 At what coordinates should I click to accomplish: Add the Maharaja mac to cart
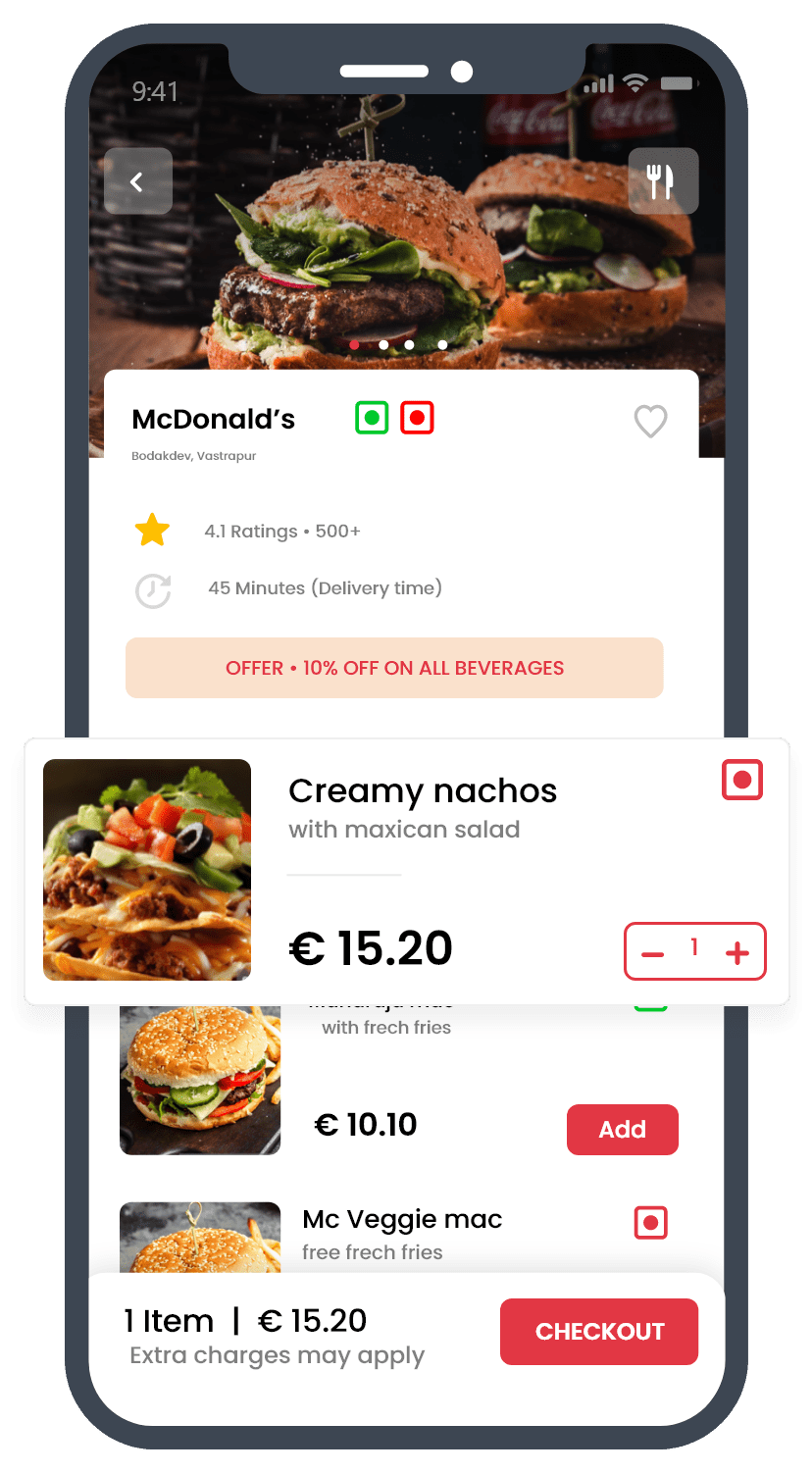click(622, 1129)
